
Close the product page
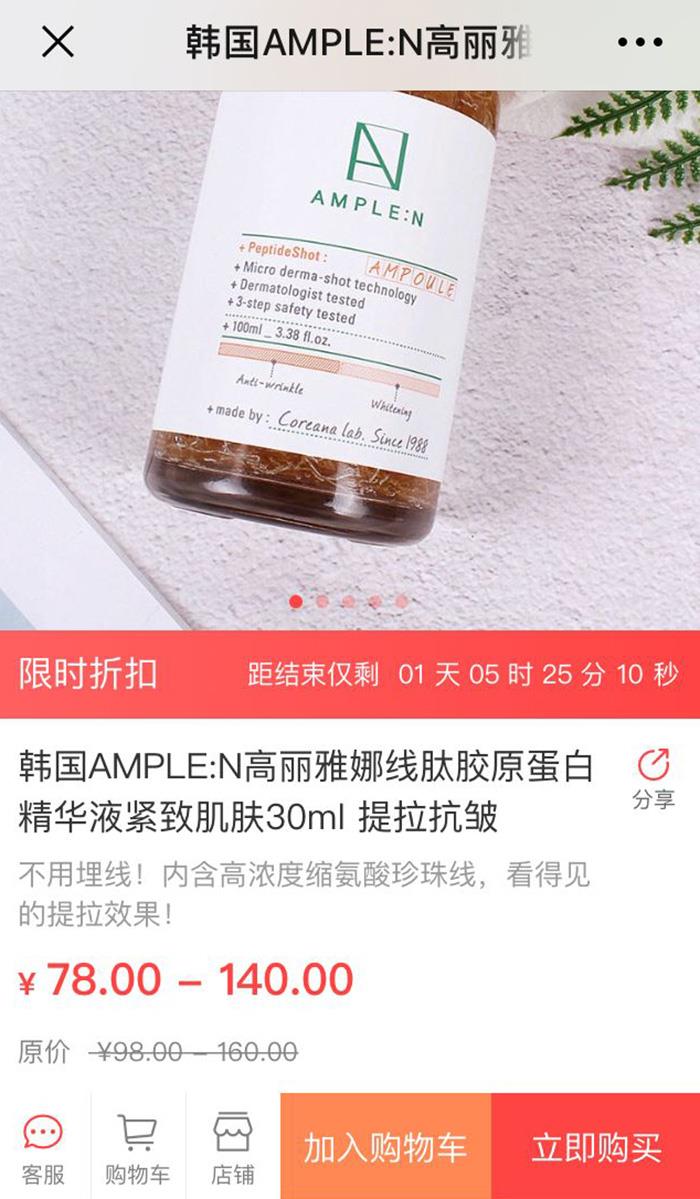pyautogui.click(x=57, y=43)
